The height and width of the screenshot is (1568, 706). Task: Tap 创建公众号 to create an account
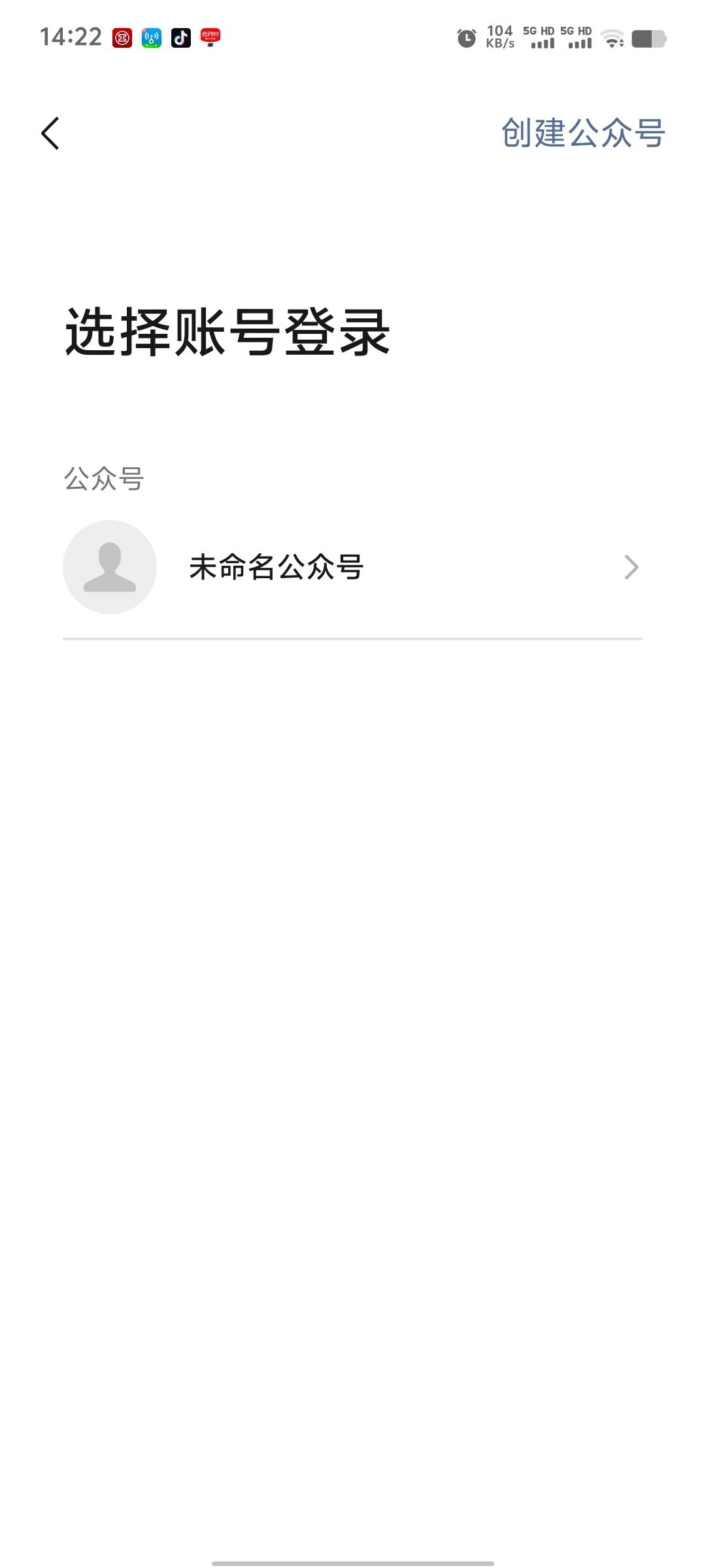click(582, 133)
